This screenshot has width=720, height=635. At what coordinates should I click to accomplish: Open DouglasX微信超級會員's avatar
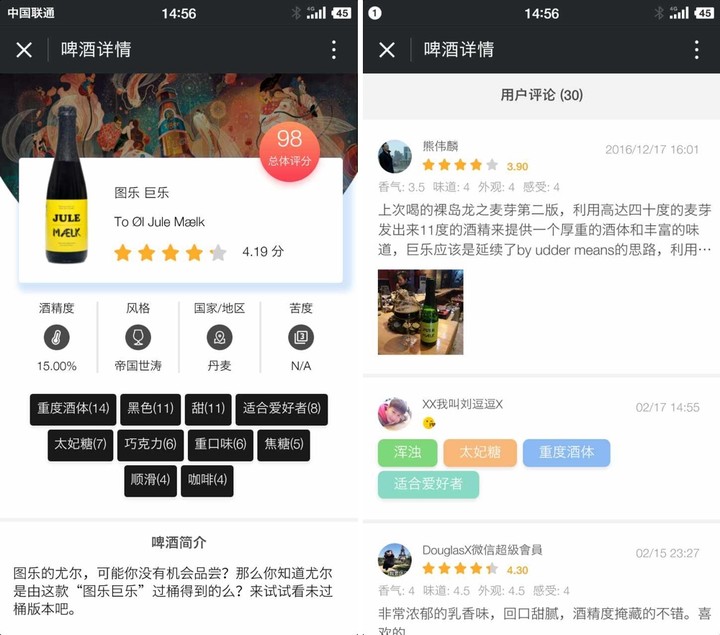[394, 559]
